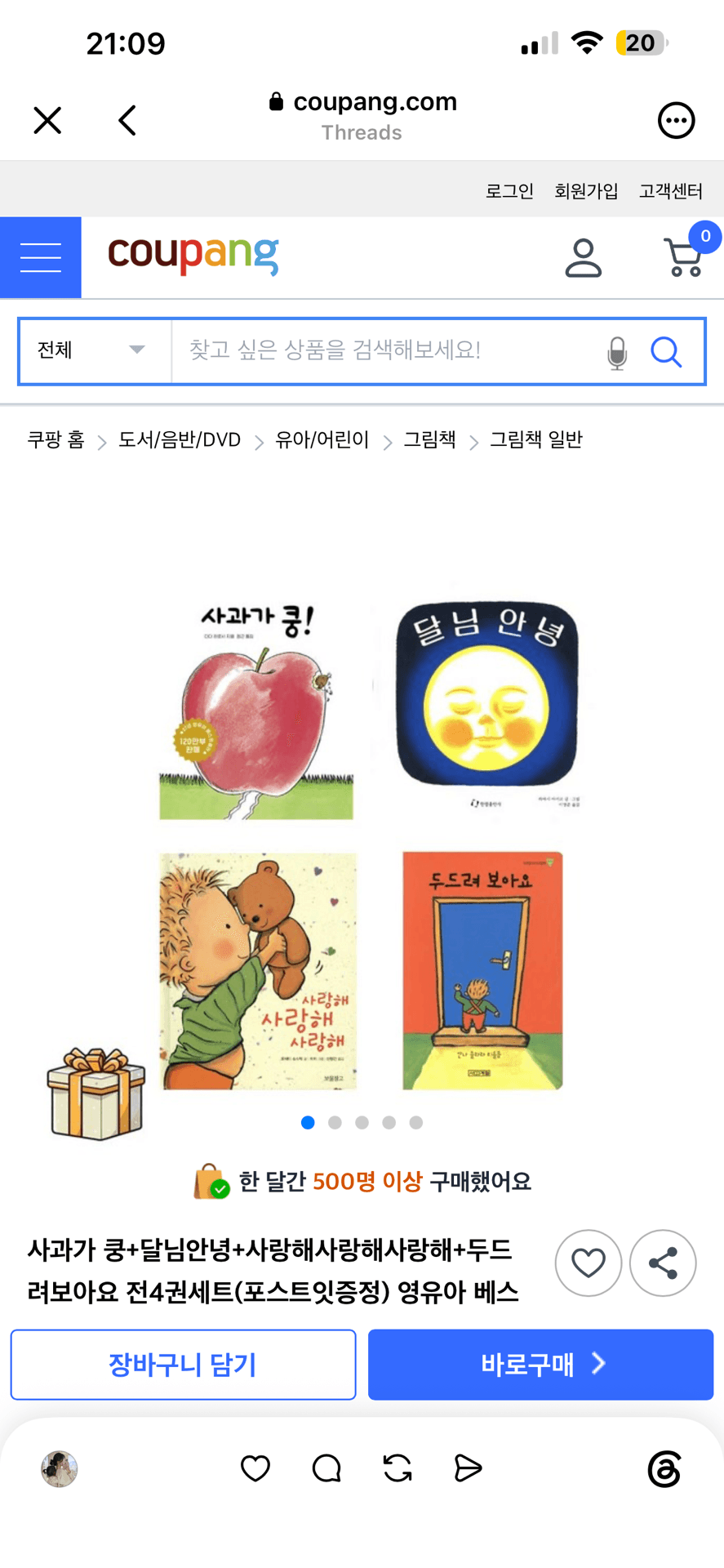724x1568 pixels.
Task: Start voice search with the microphone
Action: (x=617, y=353)
